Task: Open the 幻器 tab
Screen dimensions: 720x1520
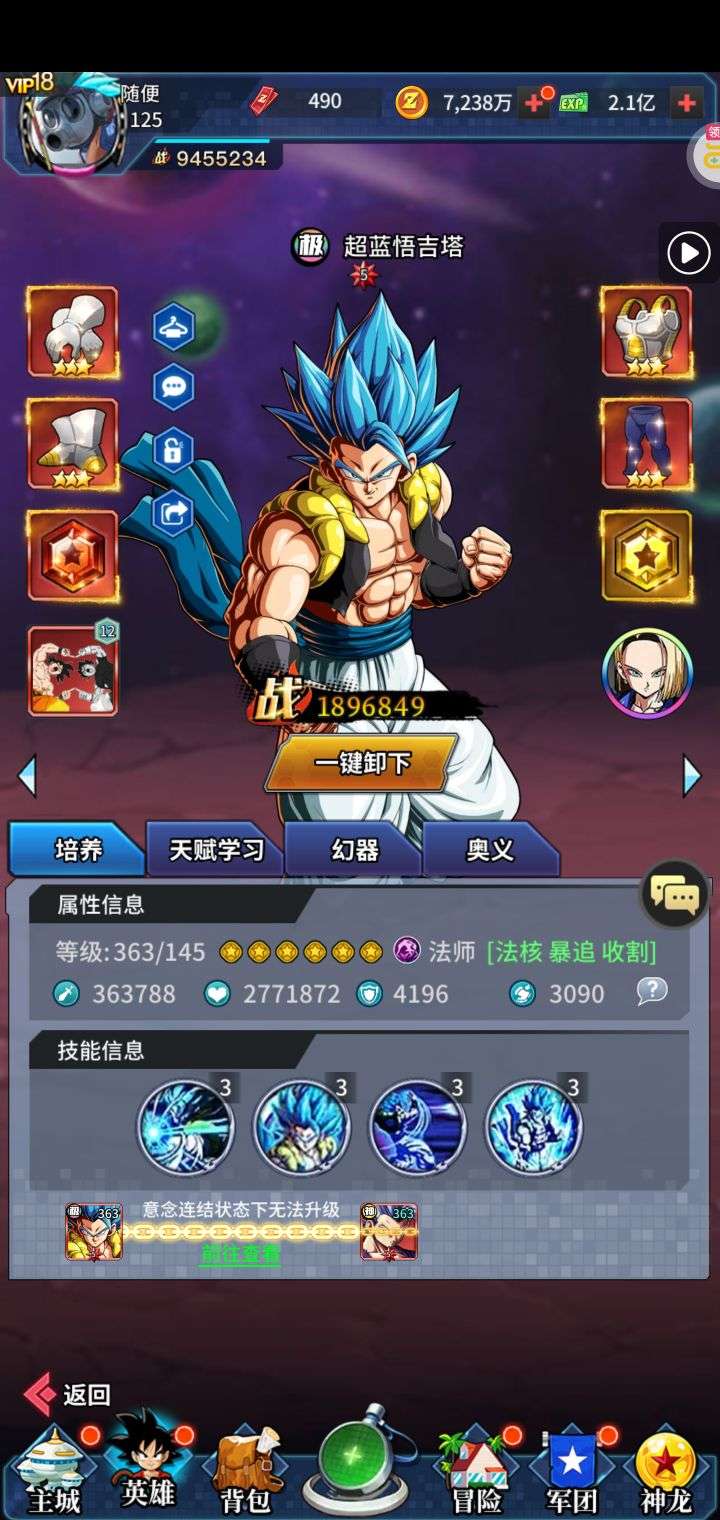Action: 353,849
